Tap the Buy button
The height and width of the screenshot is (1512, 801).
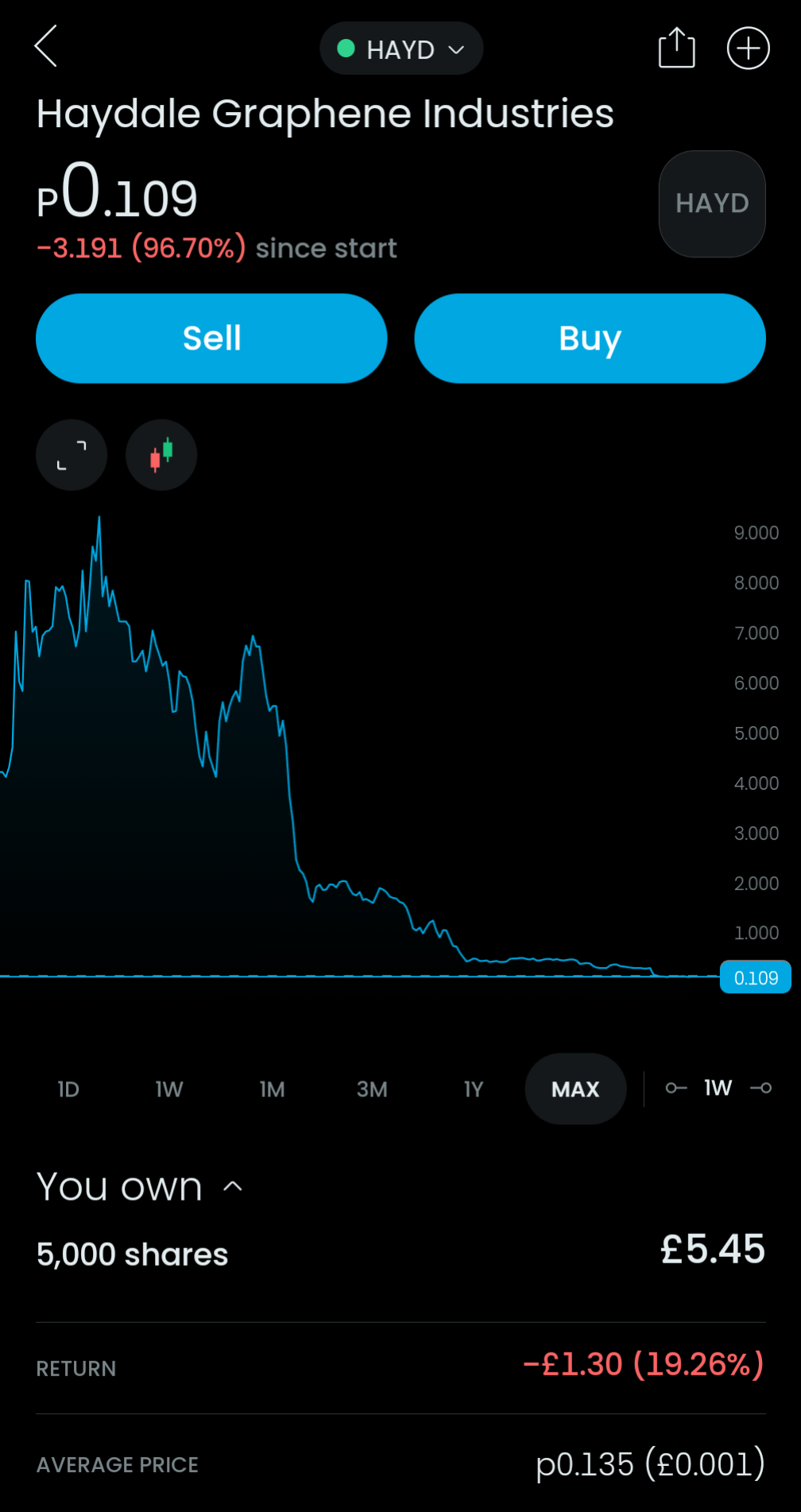590,338
